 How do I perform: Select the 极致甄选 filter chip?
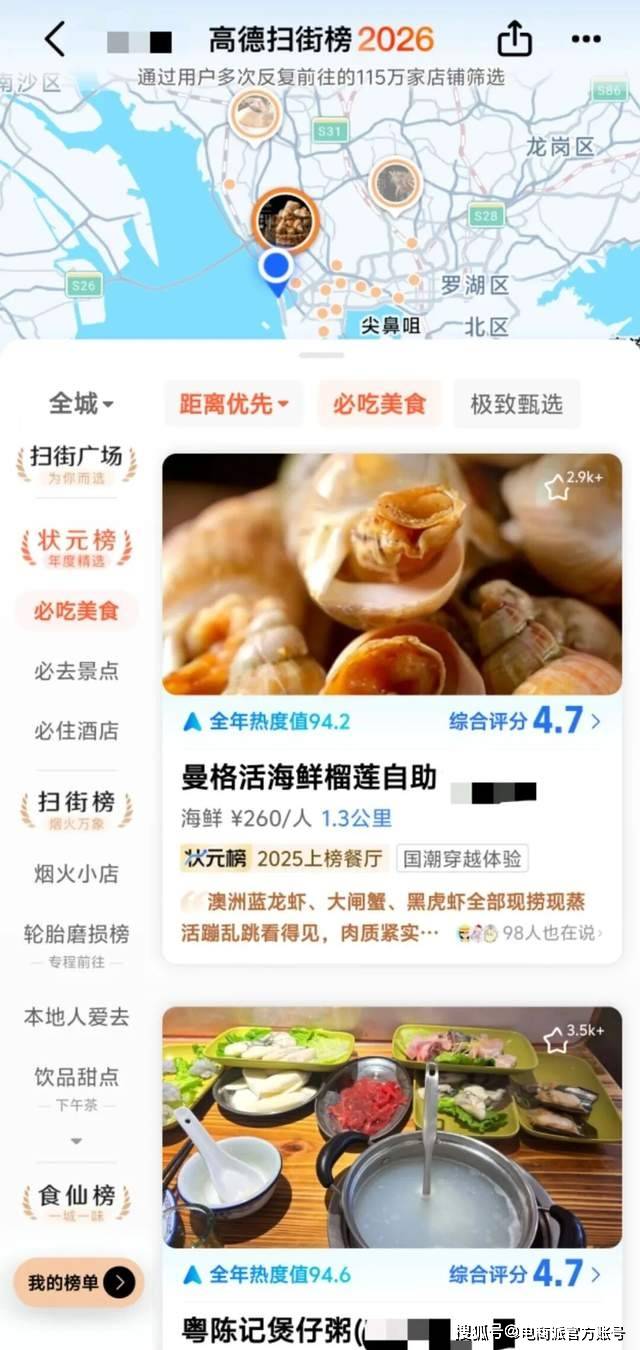pos(517,404)
